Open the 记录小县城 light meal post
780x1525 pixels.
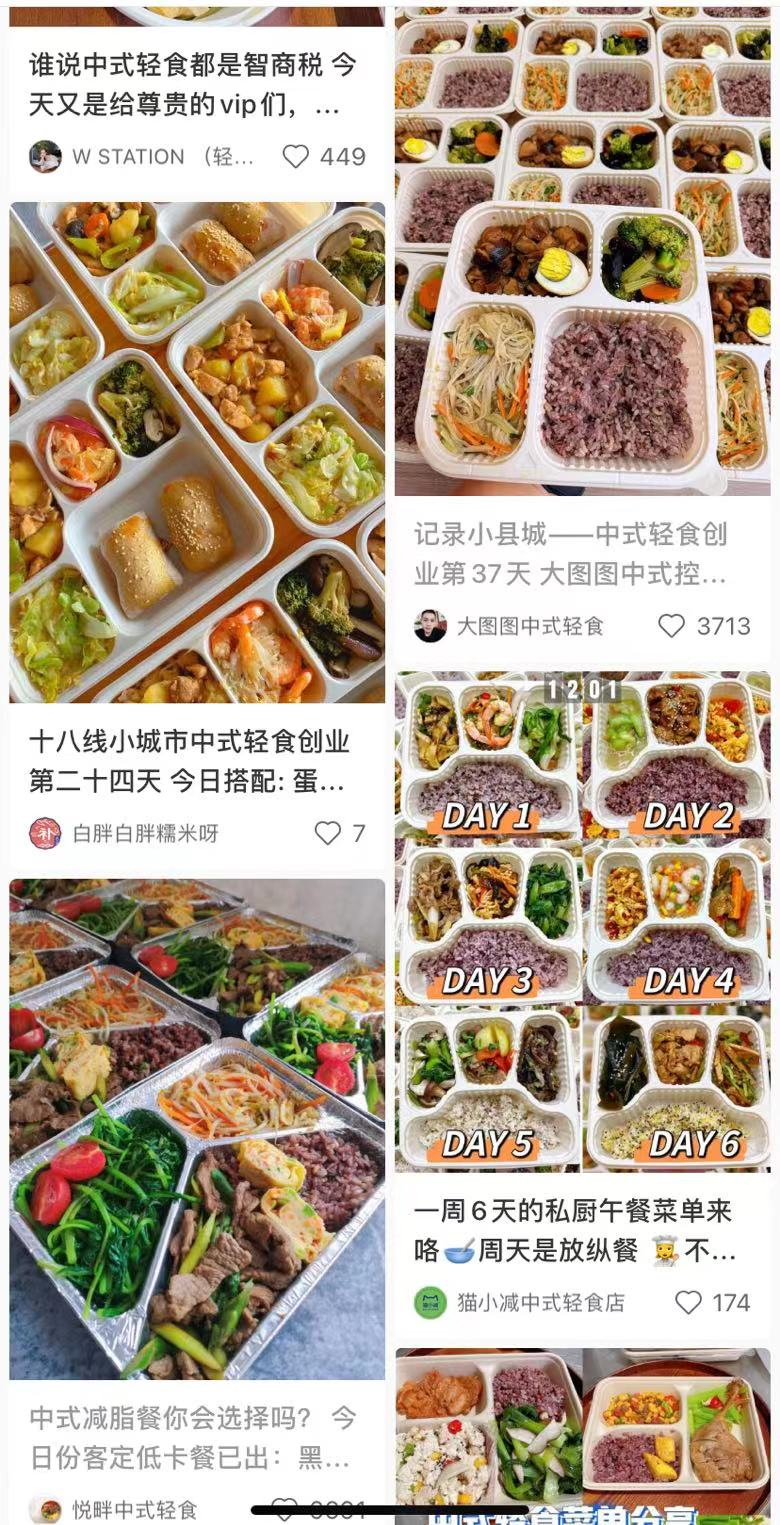pos(583,250)
